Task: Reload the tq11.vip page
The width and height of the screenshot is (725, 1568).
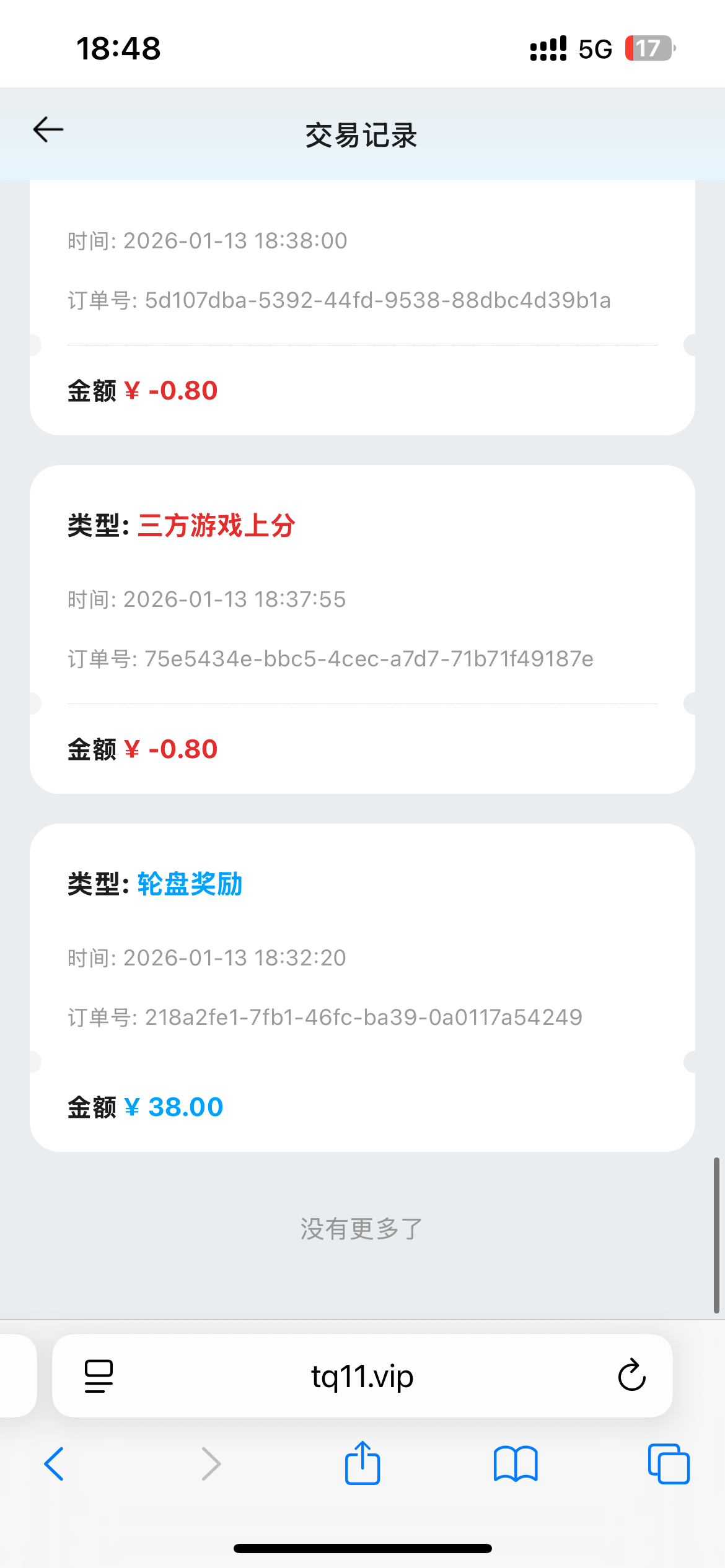Action: [631, 1376]
